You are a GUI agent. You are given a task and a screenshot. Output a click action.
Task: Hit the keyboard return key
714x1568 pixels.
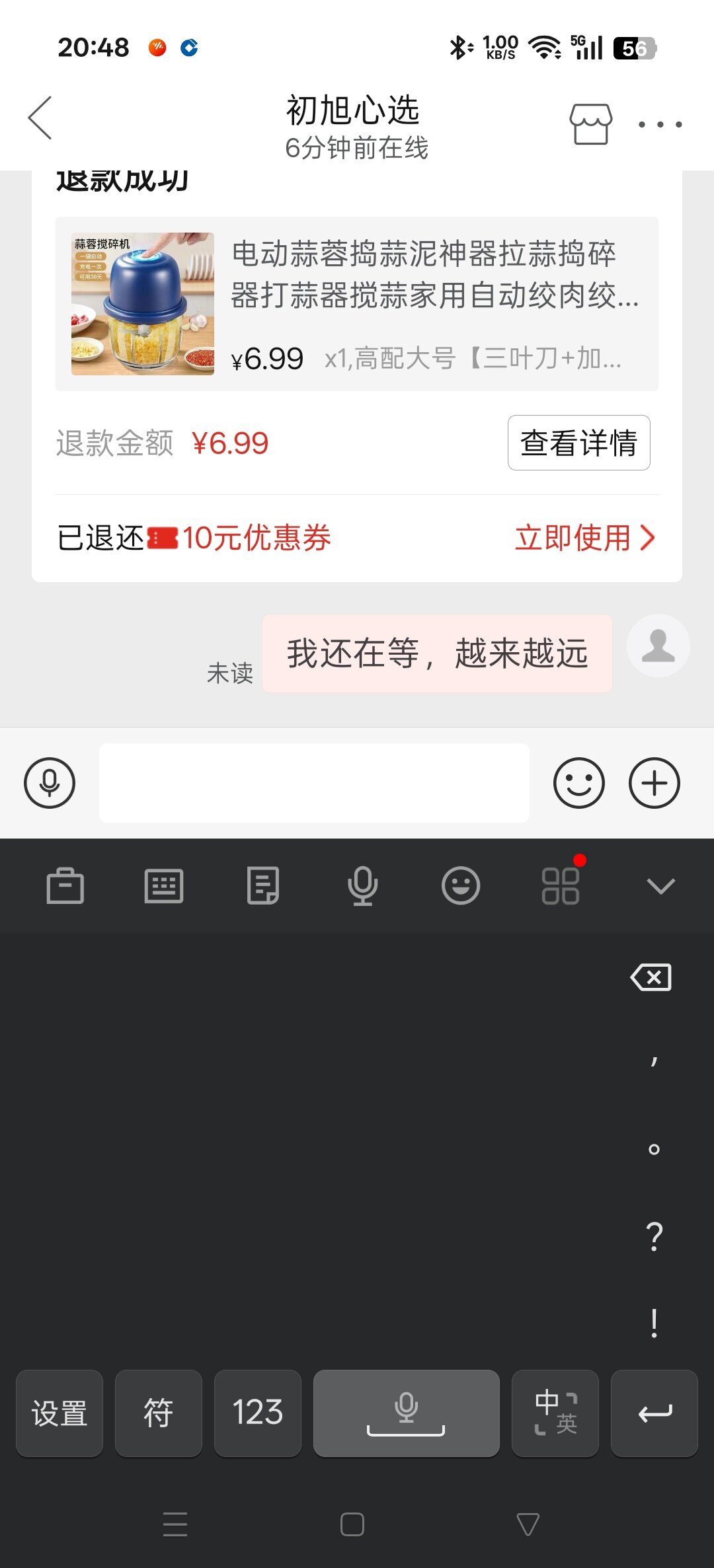pyautogui.click(x=654, y=1413)
